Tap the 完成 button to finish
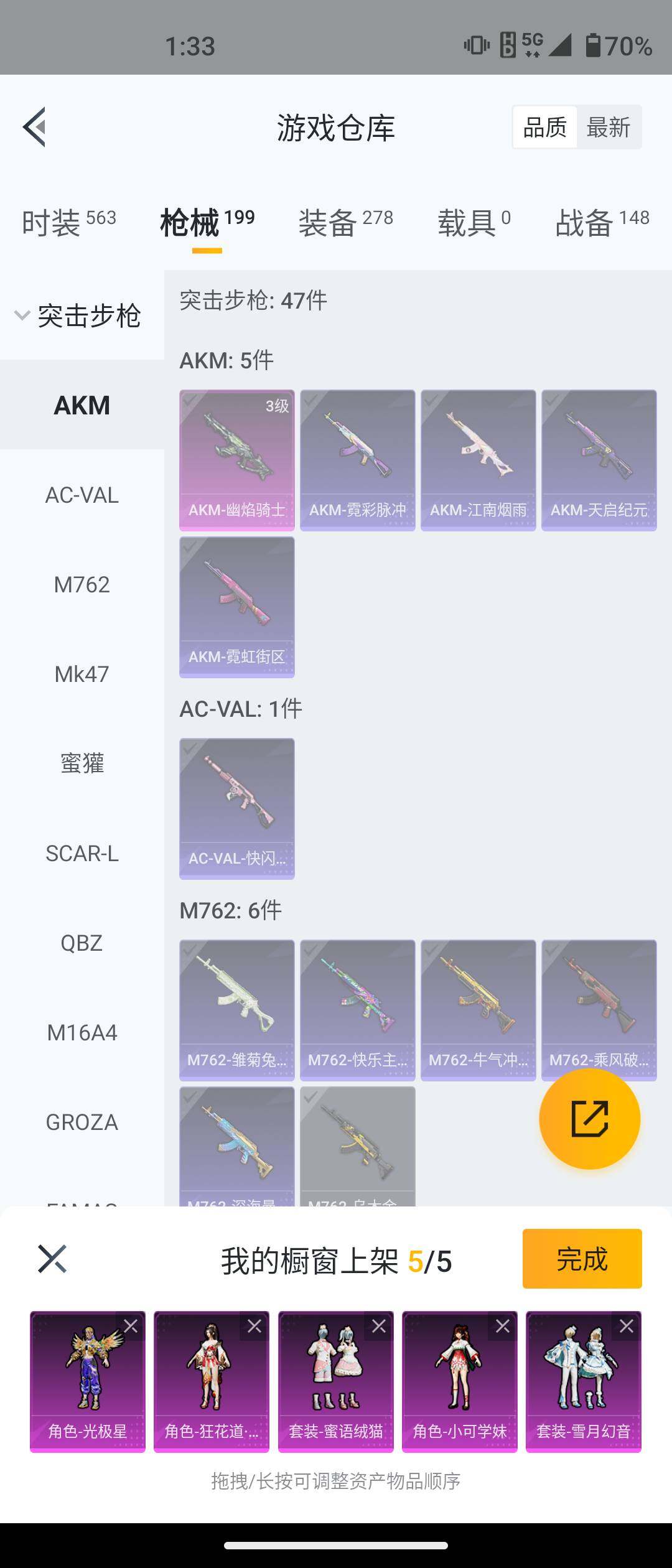 581,1259
